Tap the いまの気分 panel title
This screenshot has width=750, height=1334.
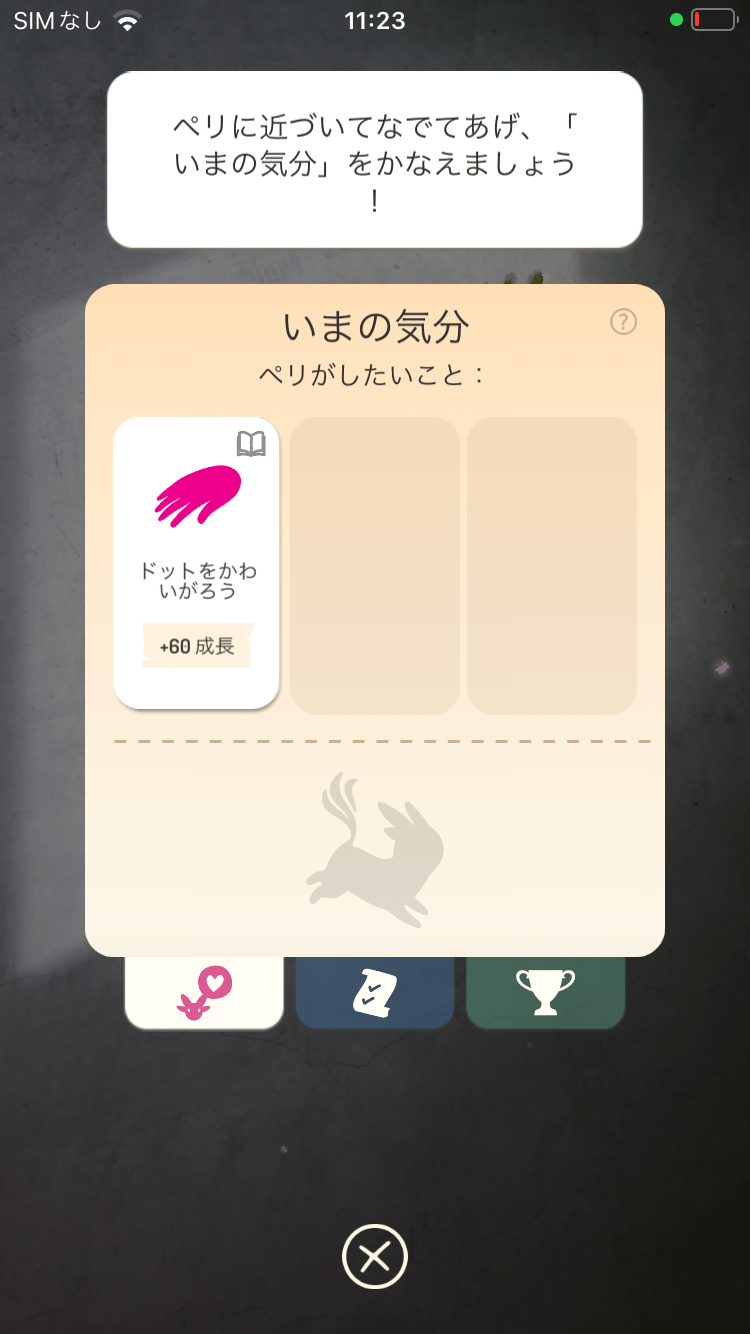[374, 325]
